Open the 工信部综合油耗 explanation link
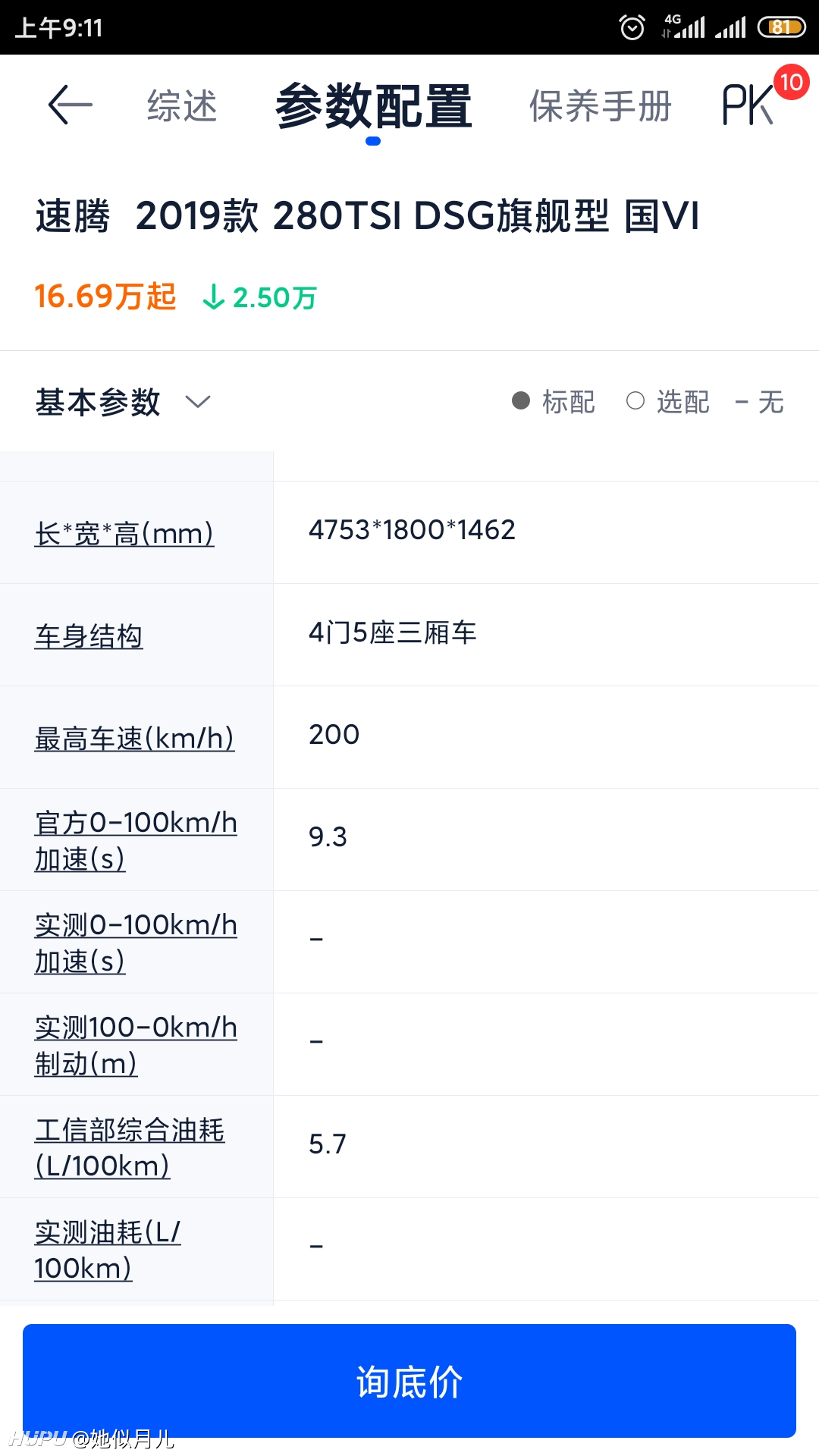The height and width of the screenshot is (1456, 819). pyautogui.click(x=130, y=1147)
